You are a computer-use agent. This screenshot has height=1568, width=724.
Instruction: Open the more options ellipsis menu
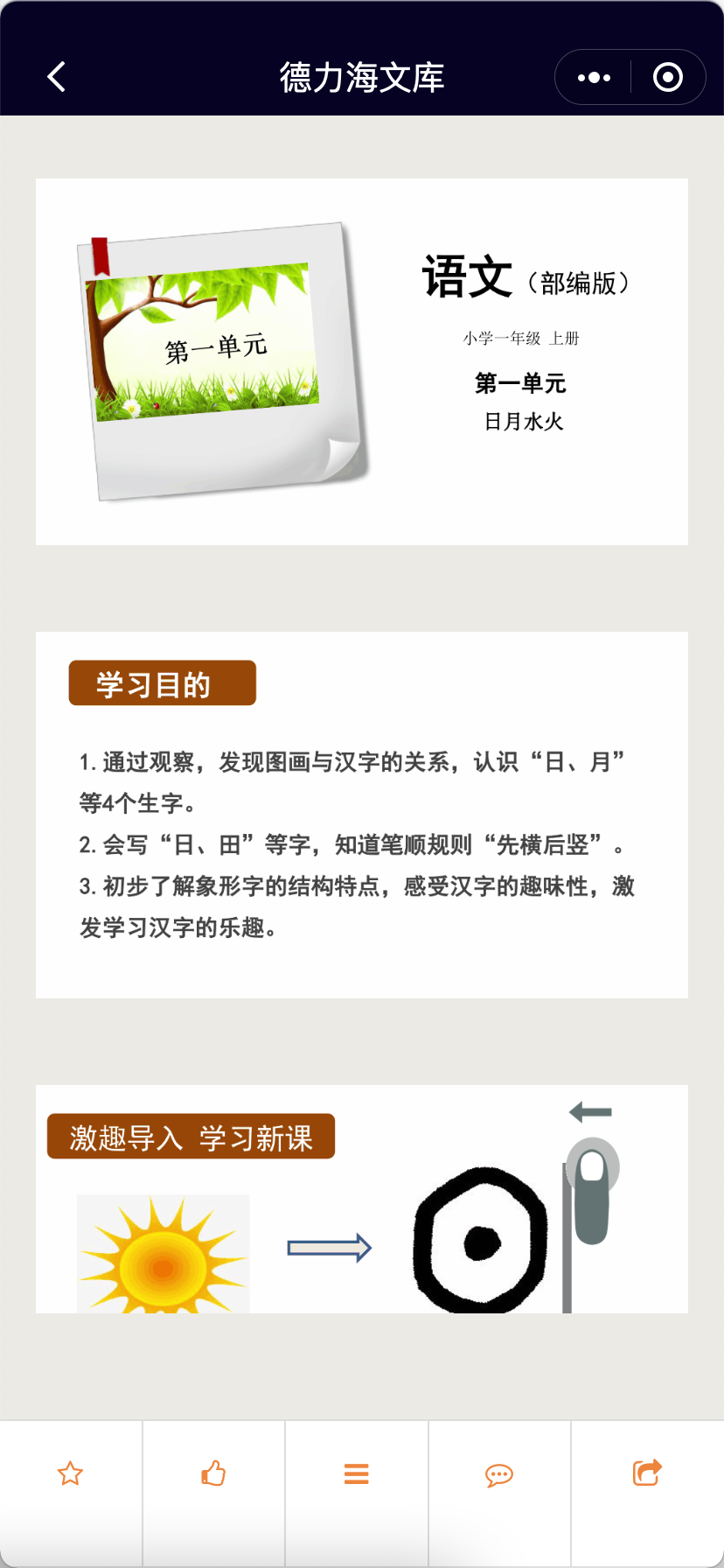click(x=593, y=77)
